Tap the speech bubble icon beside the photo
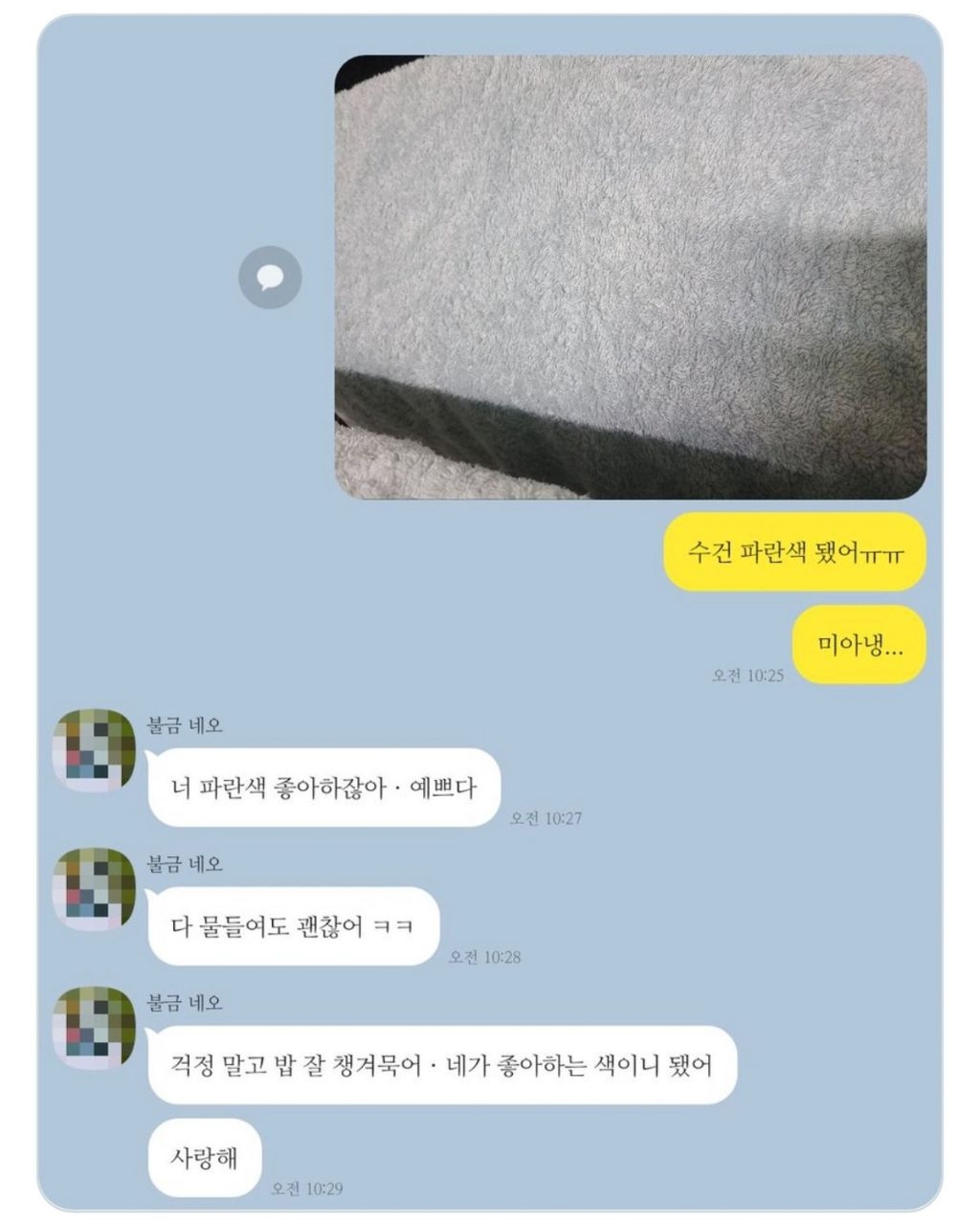Viewport: 980px width, 1222px height. (x=270, y=278)
